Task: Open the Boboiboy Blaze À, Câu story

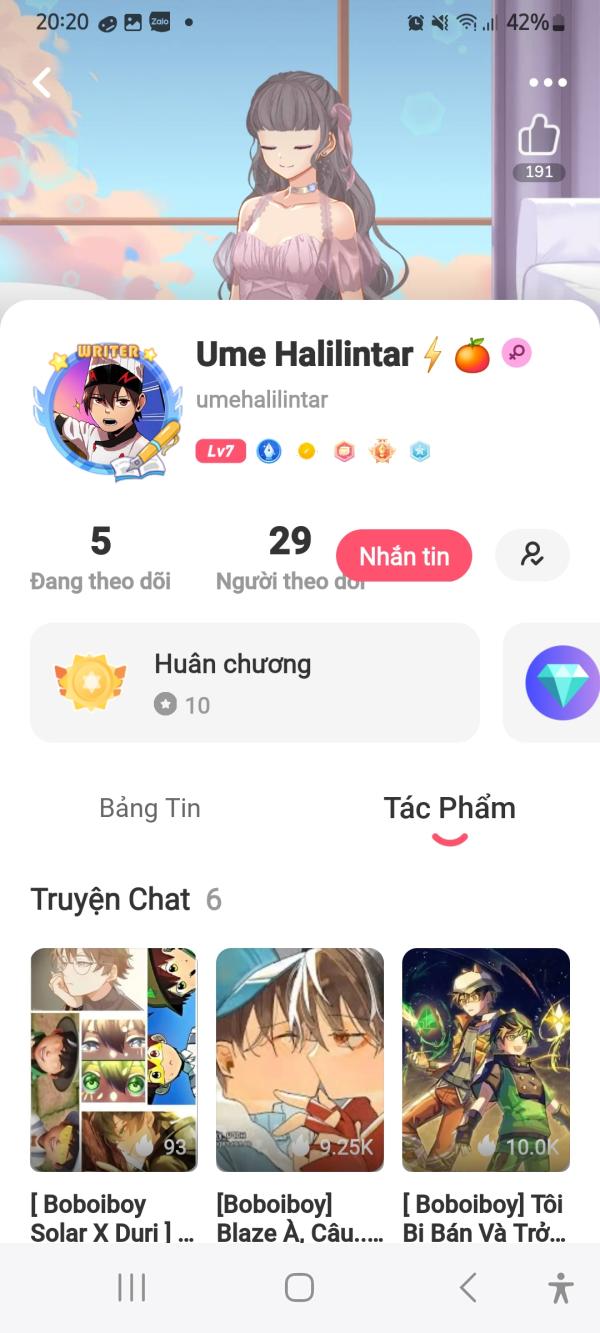Action: (300, 1060)
